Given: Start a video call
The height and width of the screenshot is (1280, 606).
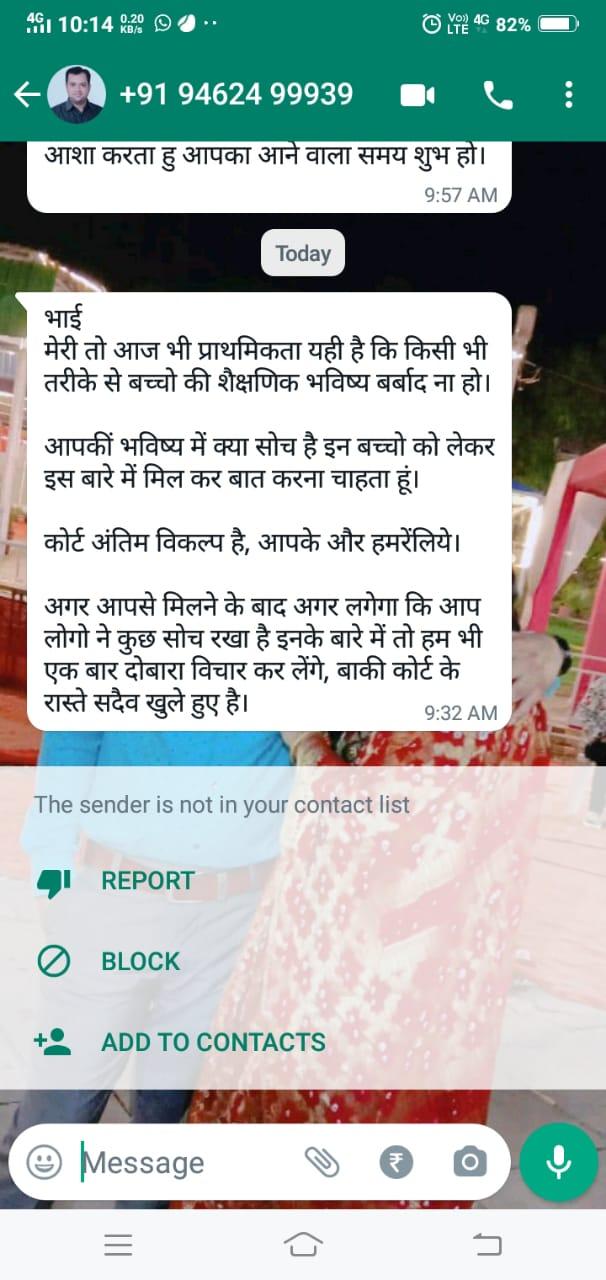Looking at the screenshot, I should pos(418,95).
